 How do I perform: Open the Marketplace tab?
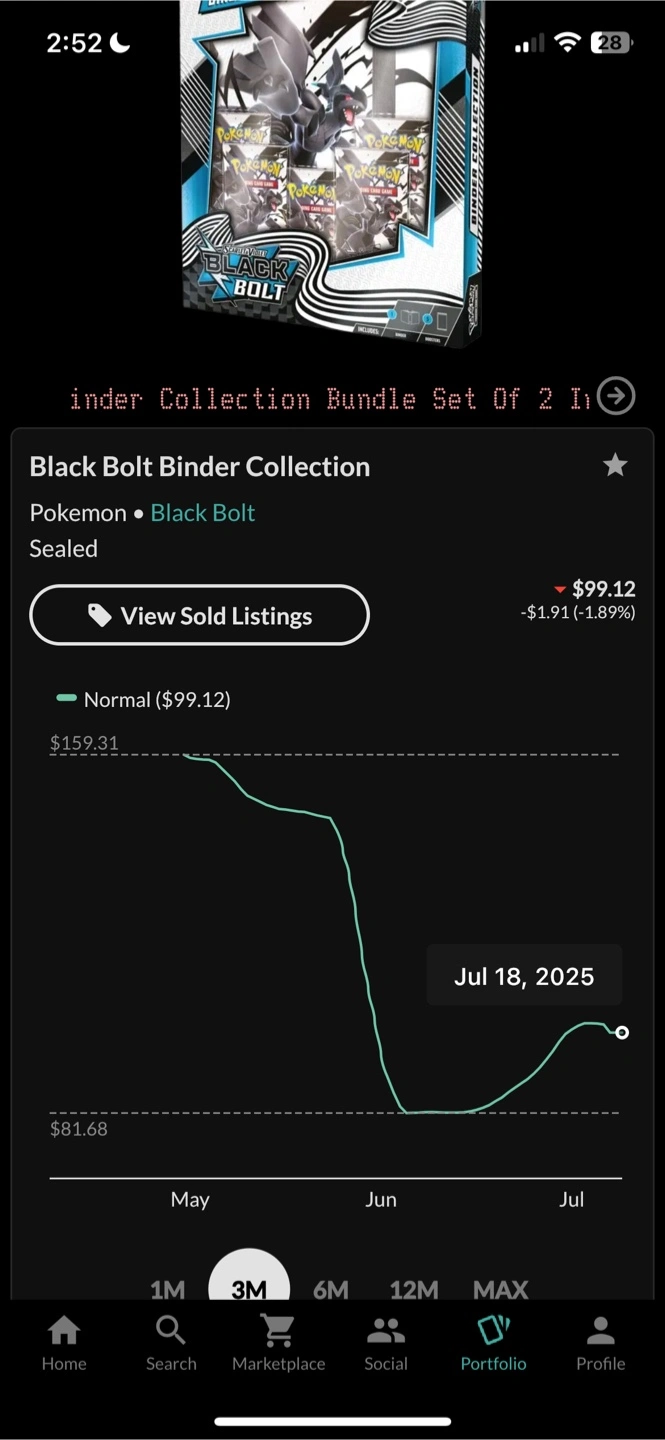[278, 1343]
